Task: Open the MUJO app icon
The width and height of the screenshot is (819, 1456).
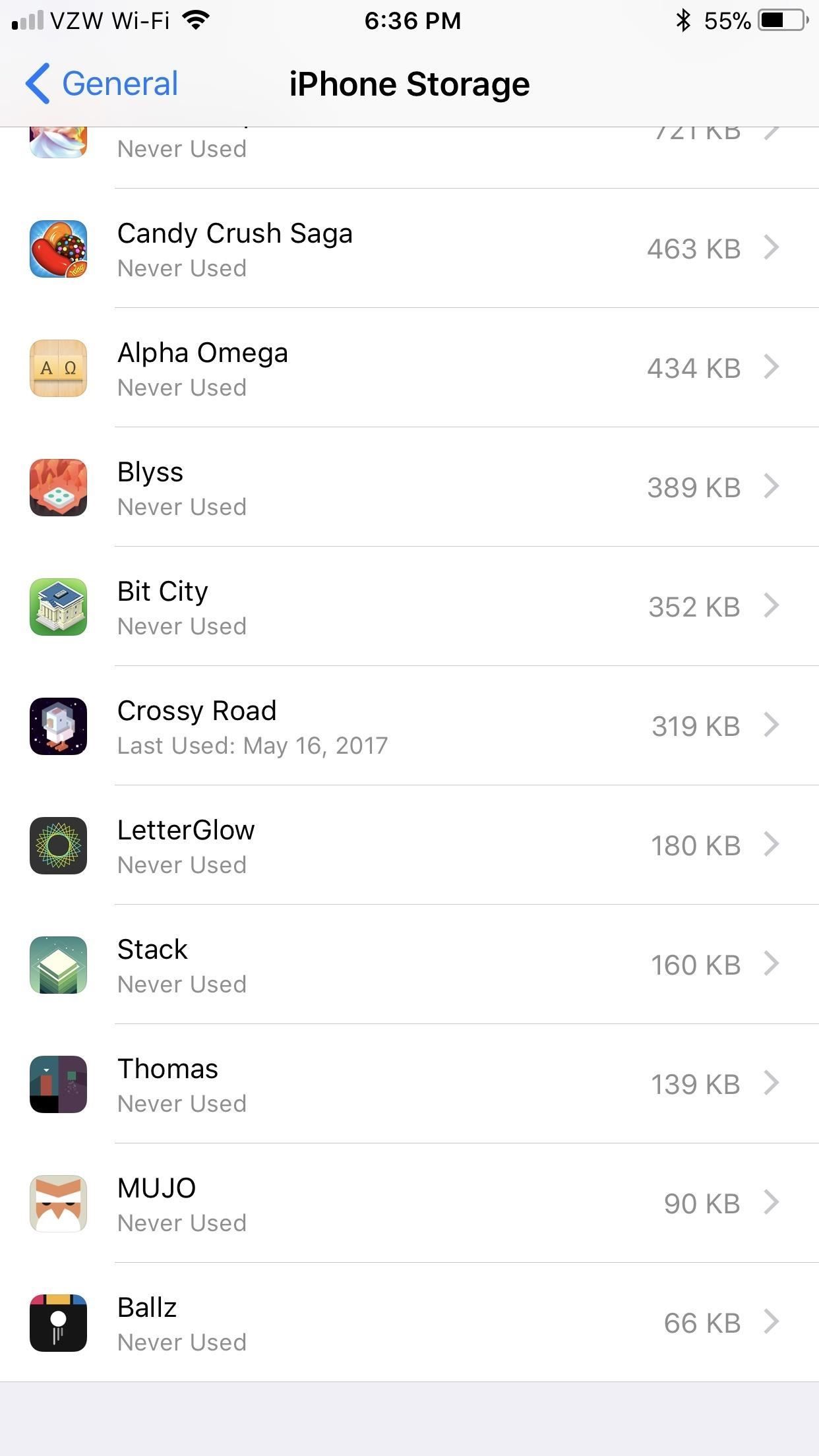Action: tap(58, 1203)
